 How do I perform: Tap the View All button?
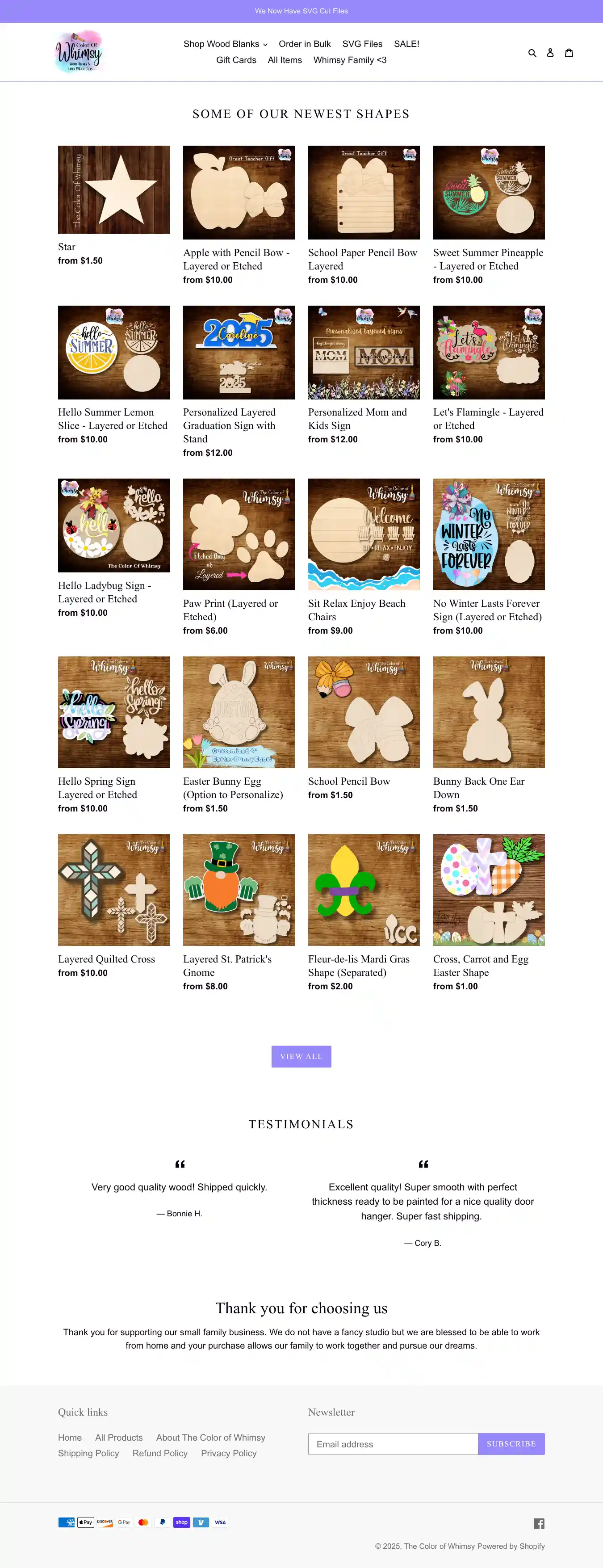pos(301,1056)
